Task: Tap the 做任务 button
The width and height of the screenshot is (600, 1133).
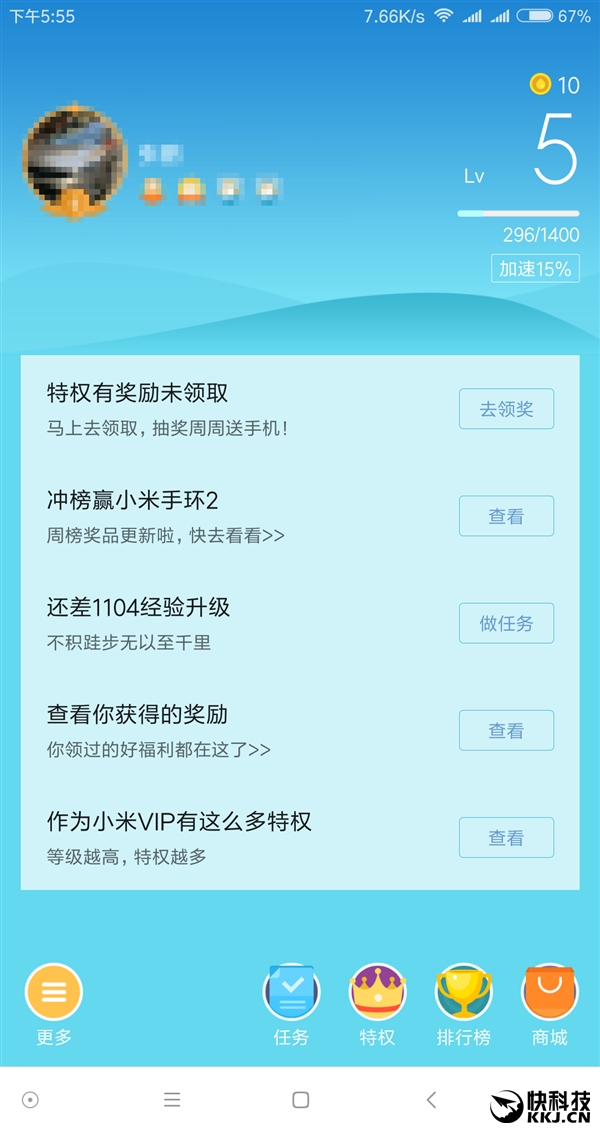Action: 506,623
